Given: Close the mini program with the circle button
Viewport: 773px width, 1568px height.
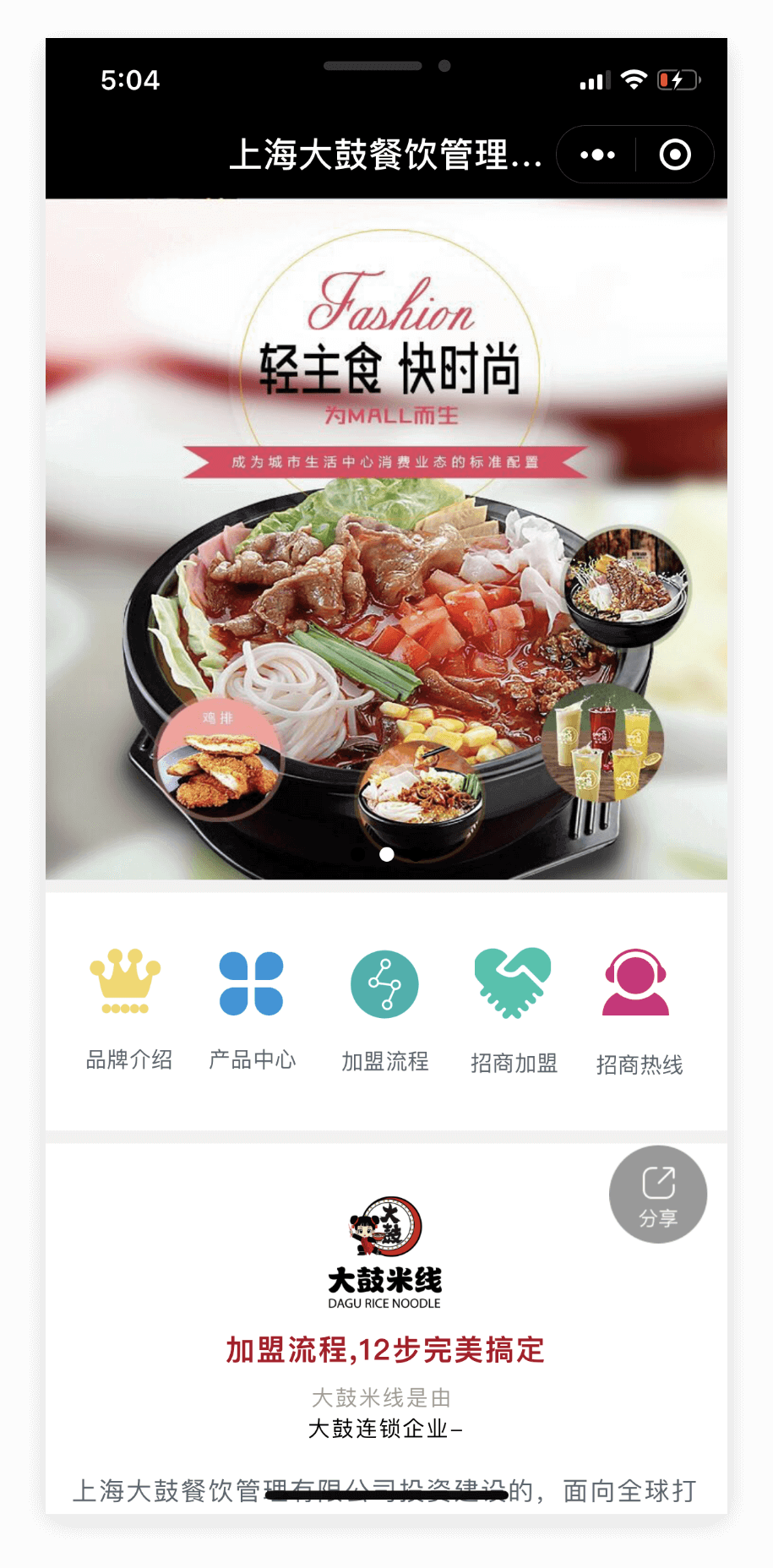Looking at the screenshot, I should (x=675, y=155).
